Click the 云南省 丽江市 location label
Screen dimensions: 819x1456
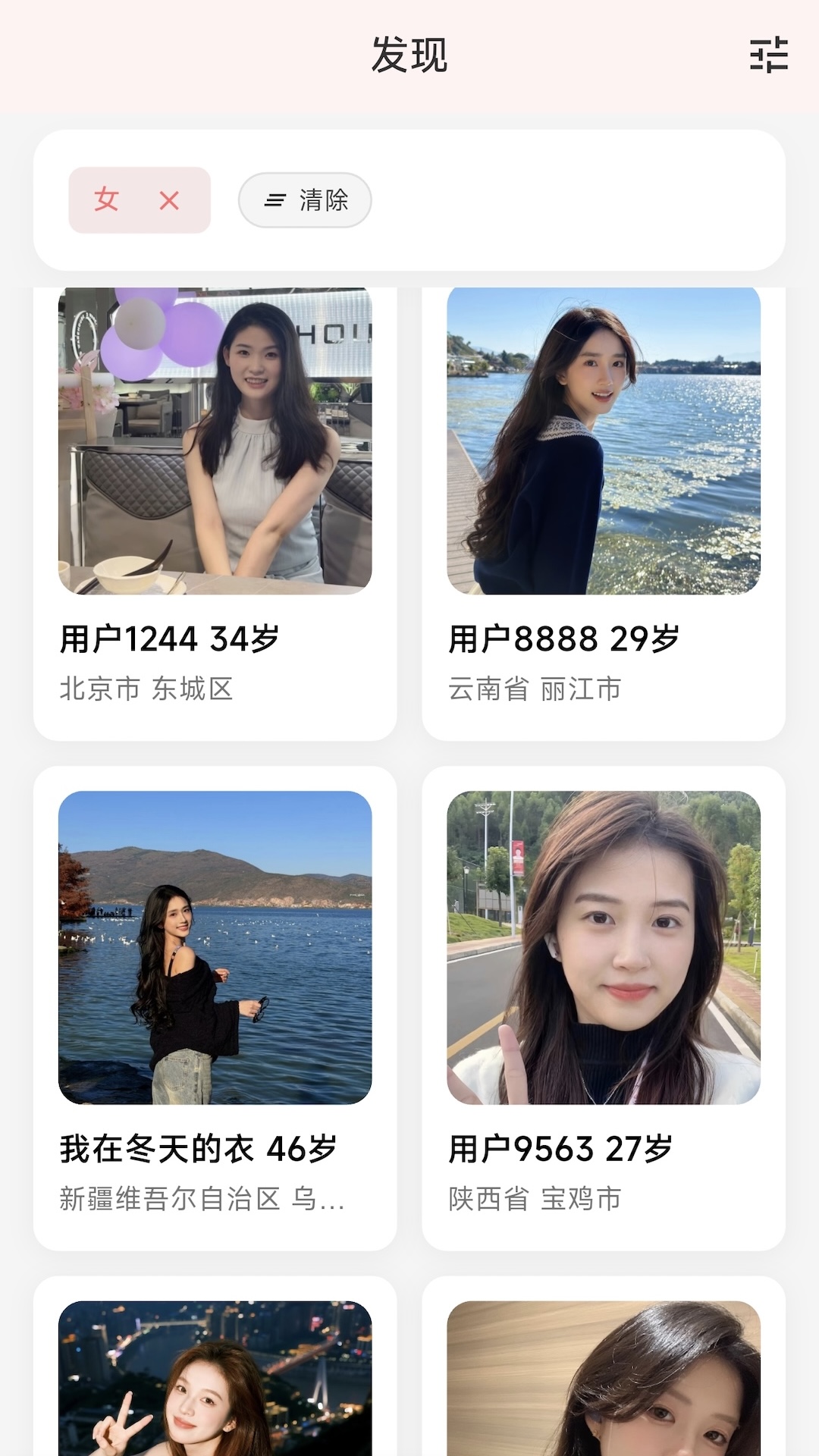[x=534, y=689]
